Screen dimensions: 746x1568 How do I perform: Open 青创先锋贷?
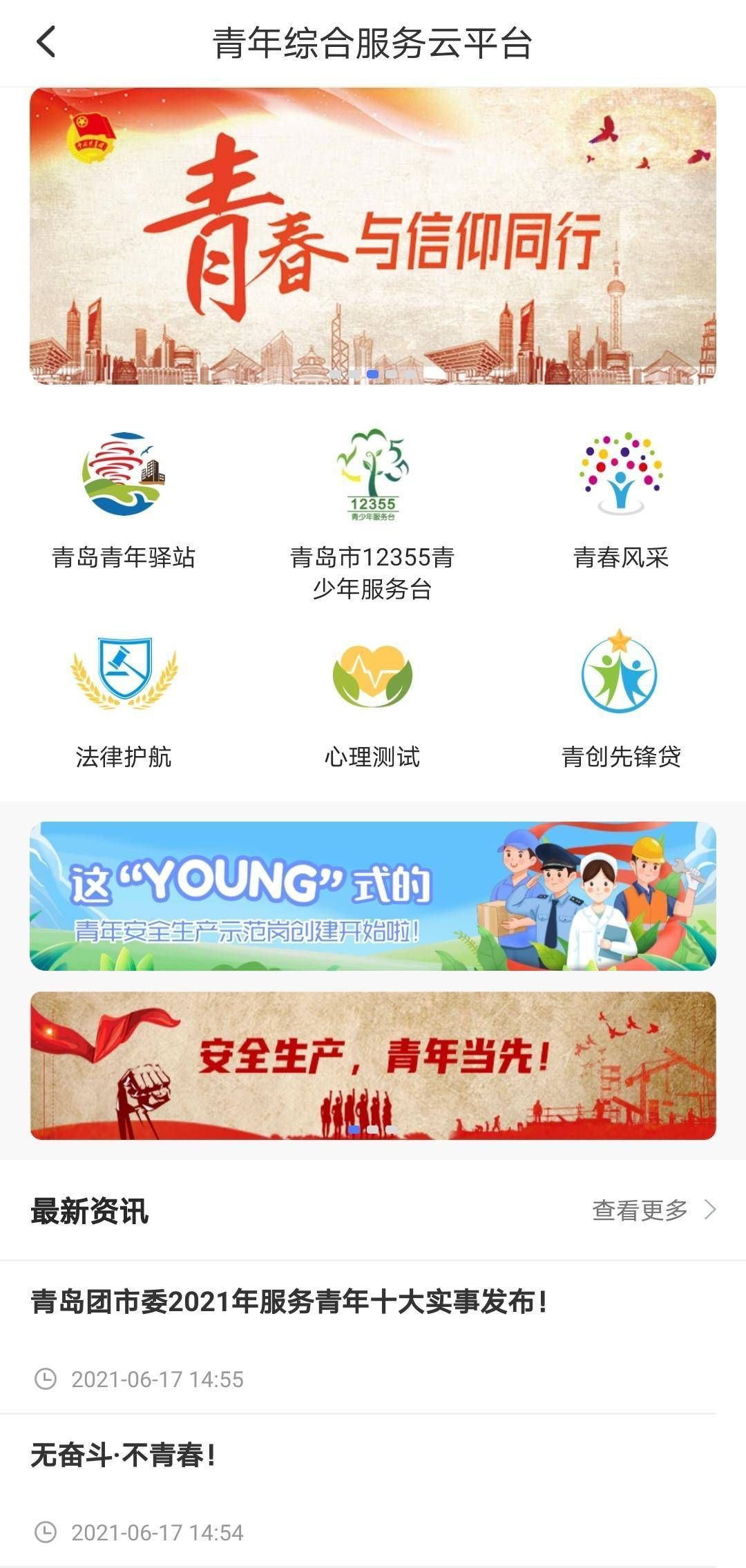(x=621, y=701)
